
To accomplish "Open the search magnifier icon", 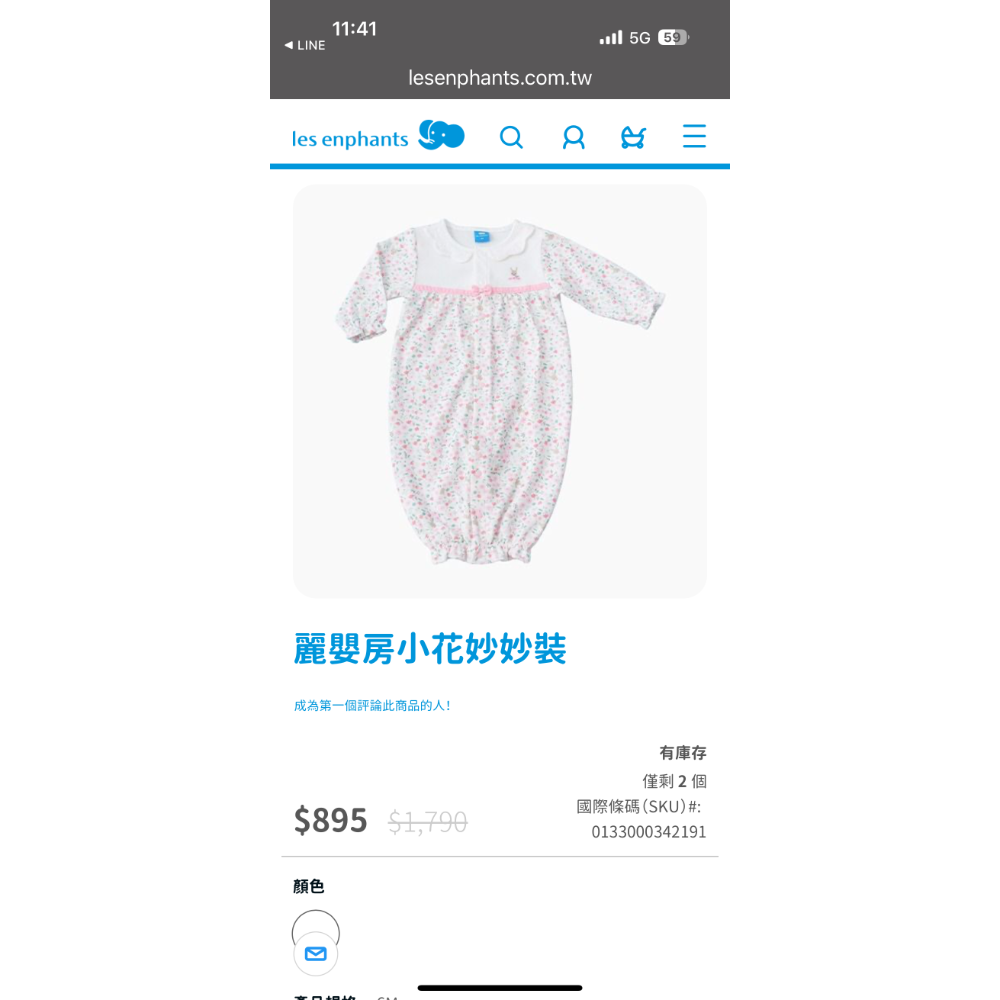I will click(511, 137).
